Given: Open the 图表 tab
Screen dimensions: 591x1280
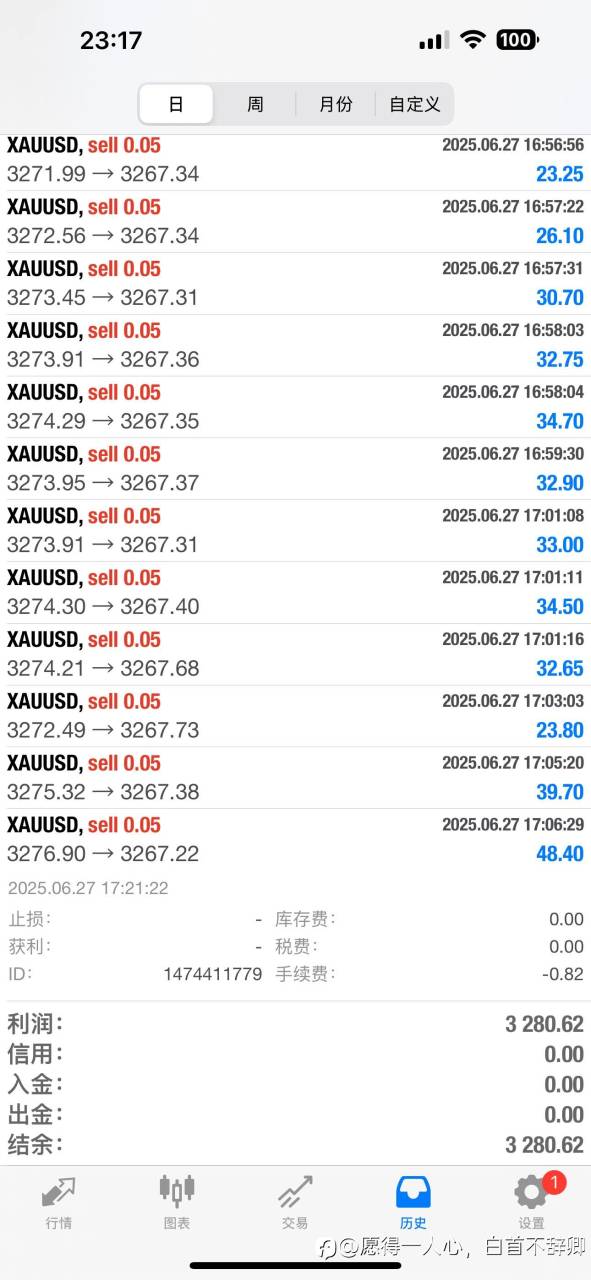Looking at the screenshot, I should [177, 1203].
